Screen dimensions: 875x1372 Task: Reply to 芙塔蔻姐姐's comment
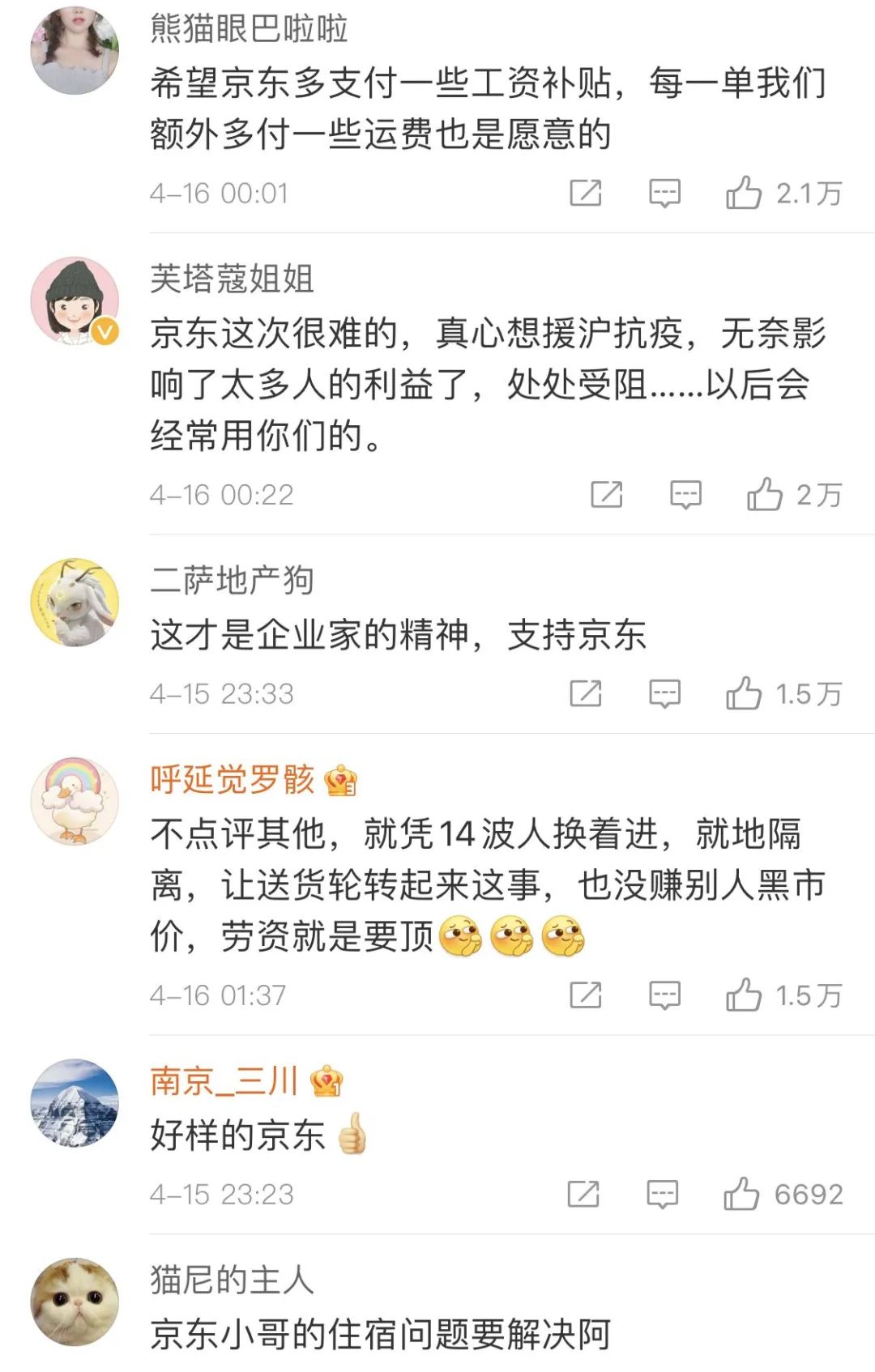click(x=685, y=495)
